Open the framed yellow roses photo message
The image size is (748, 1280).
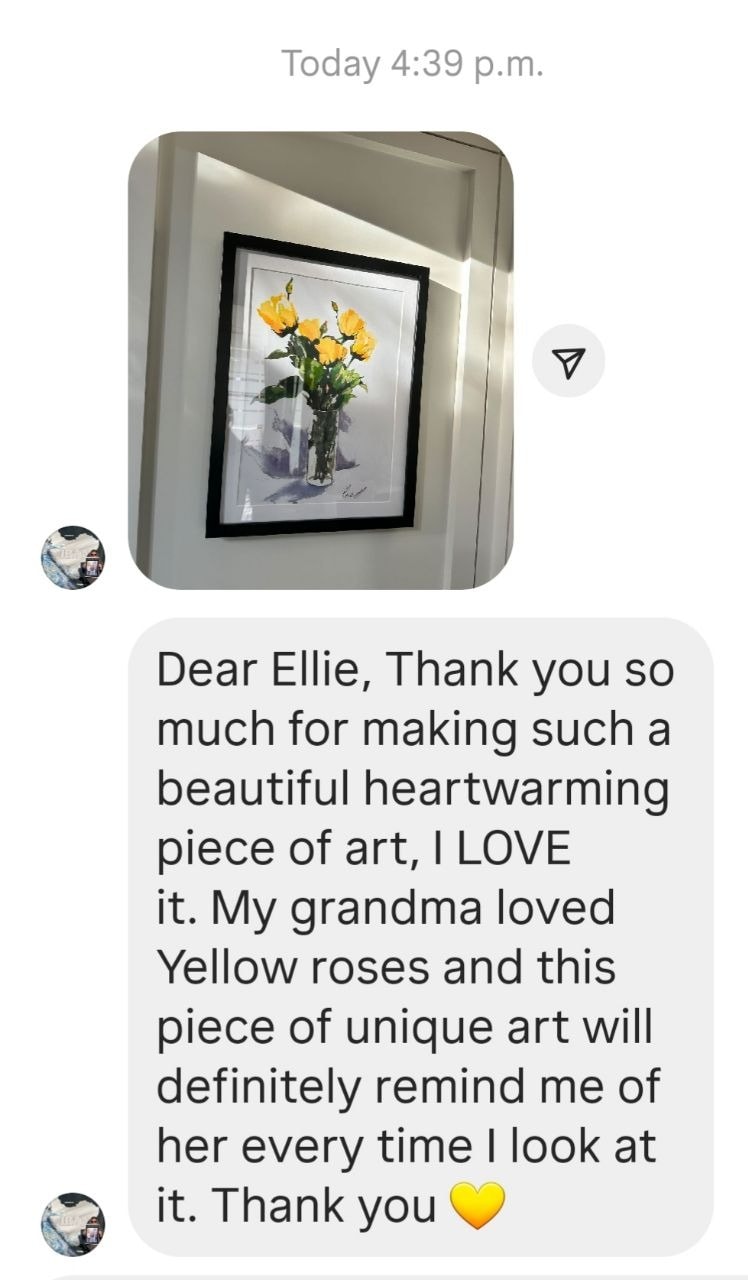[x=320, y=360]
